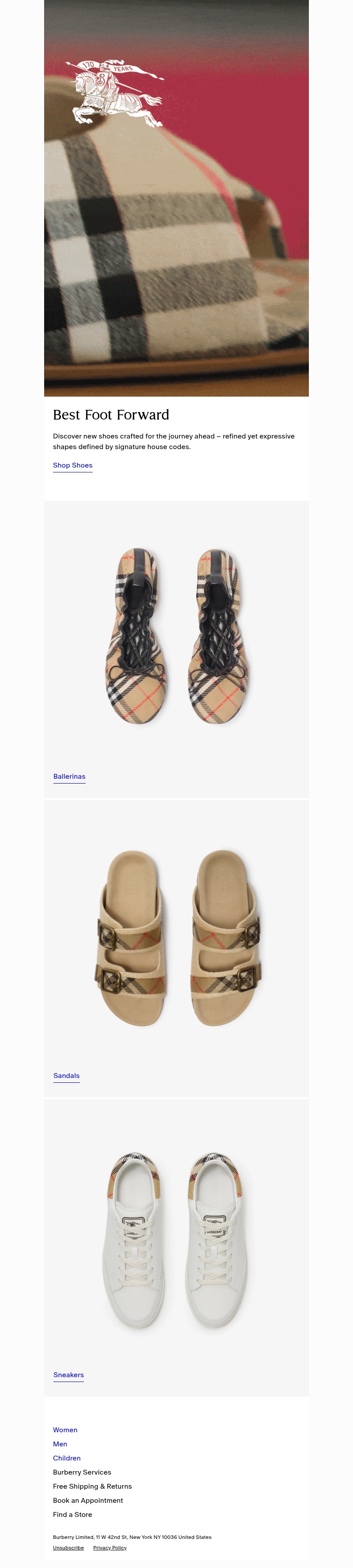Open the Privacy Policy
The width and height of the screenshot is (353, 1568).
coord(110,1547)
